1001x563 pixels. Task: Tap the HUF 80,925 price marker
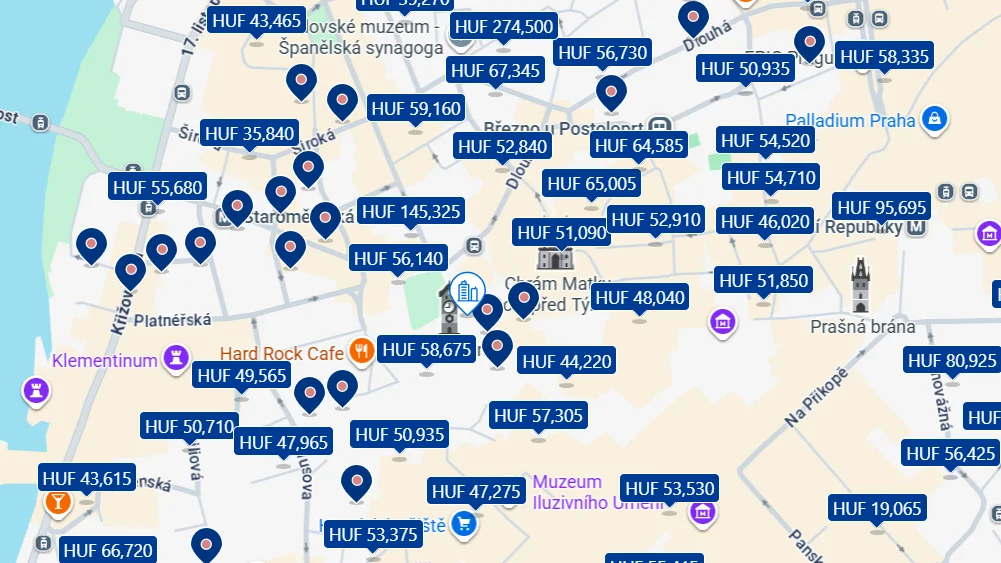pos(951,361)
